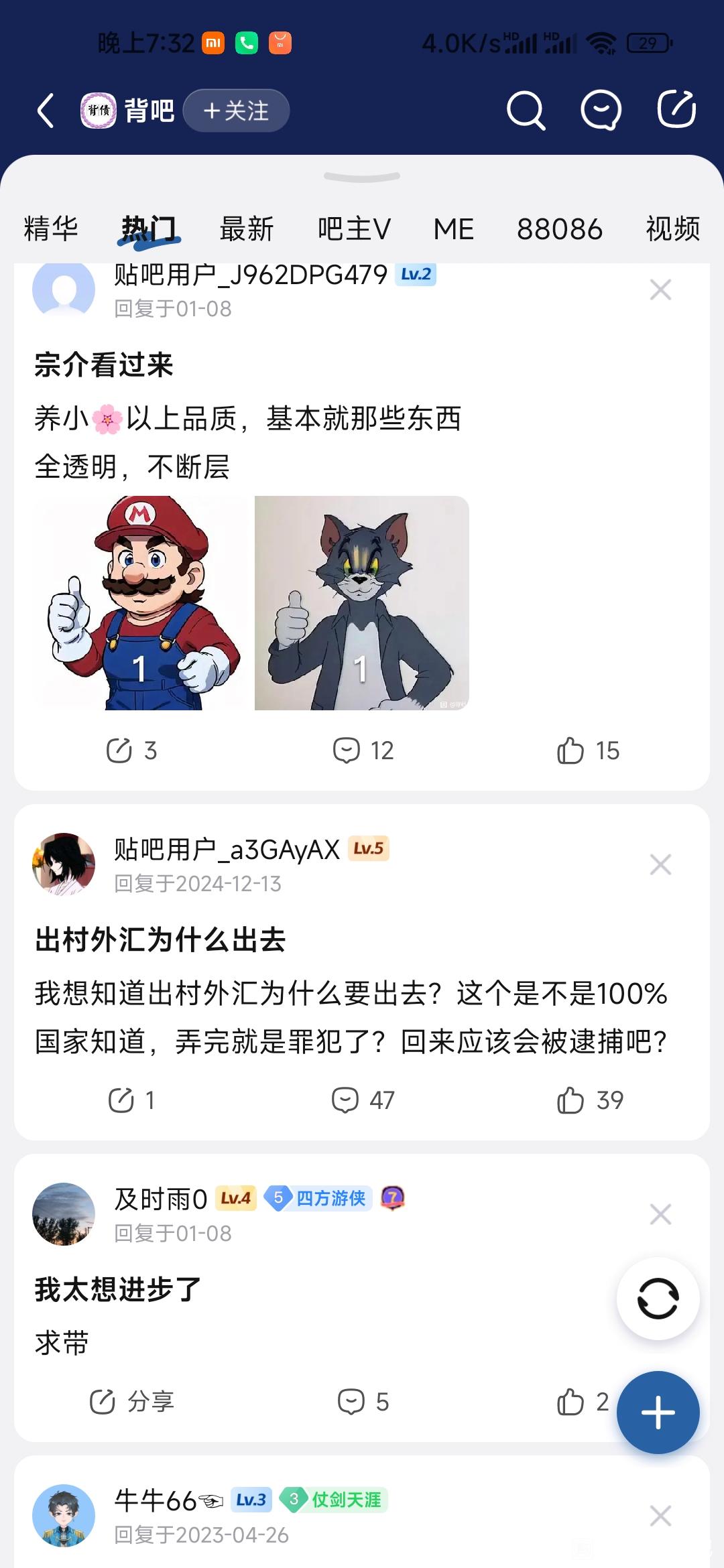Go back using the top-left arrow
The width and height of the screenshot is (724, 1568).
46,111
